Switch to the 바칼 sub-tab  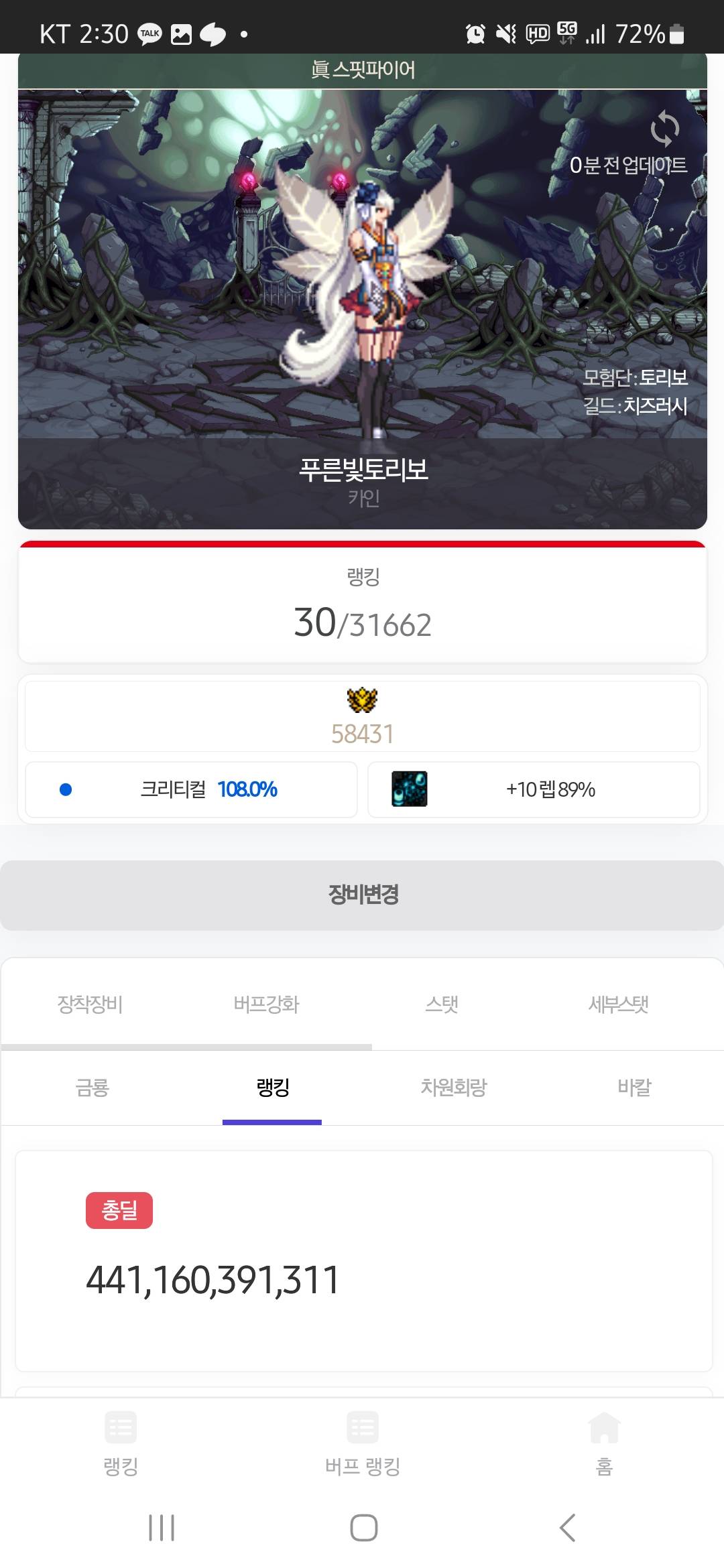point(633,1087)
